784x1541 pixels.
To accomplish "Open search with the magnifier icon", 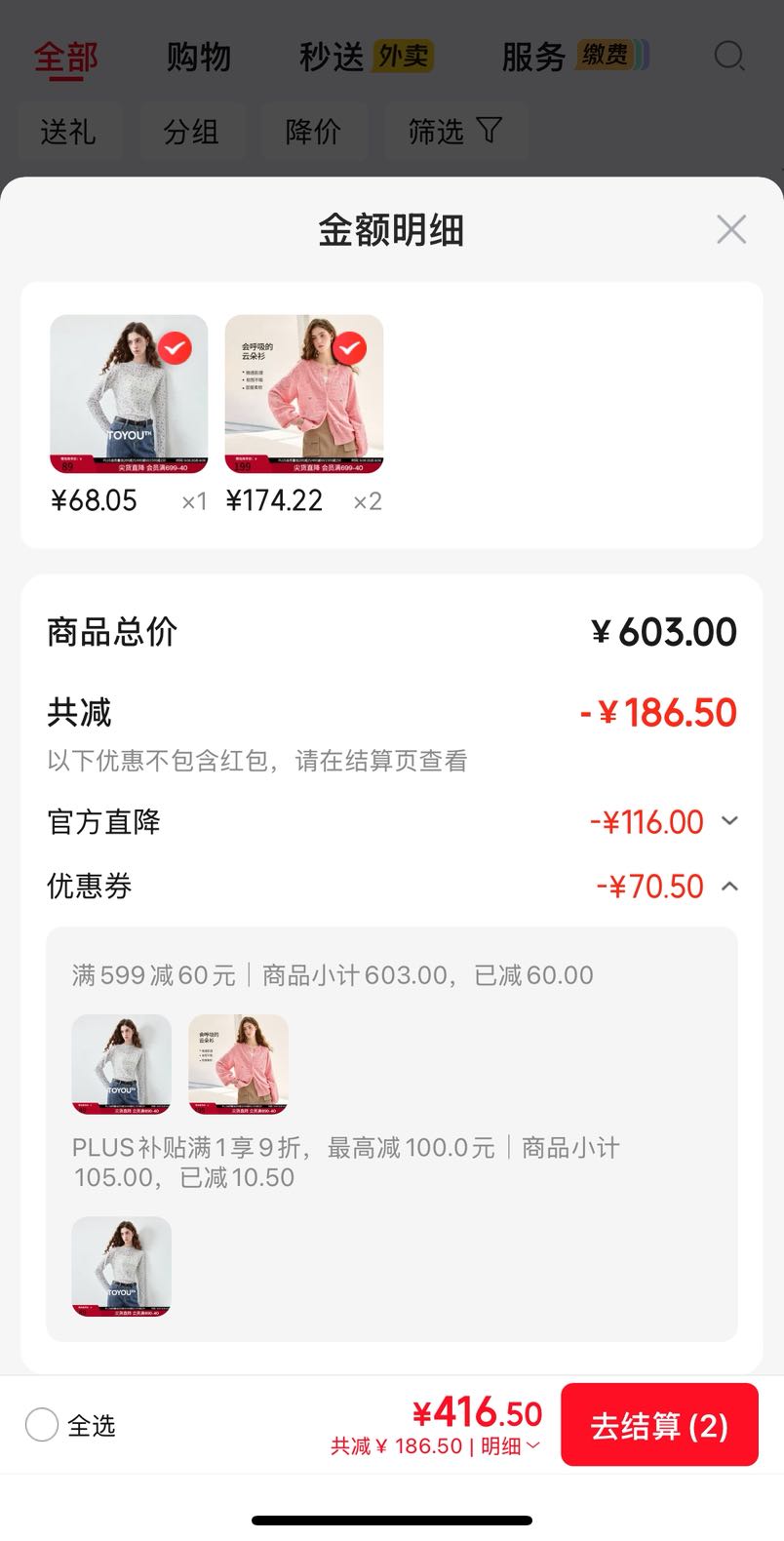I will (728, 56).
